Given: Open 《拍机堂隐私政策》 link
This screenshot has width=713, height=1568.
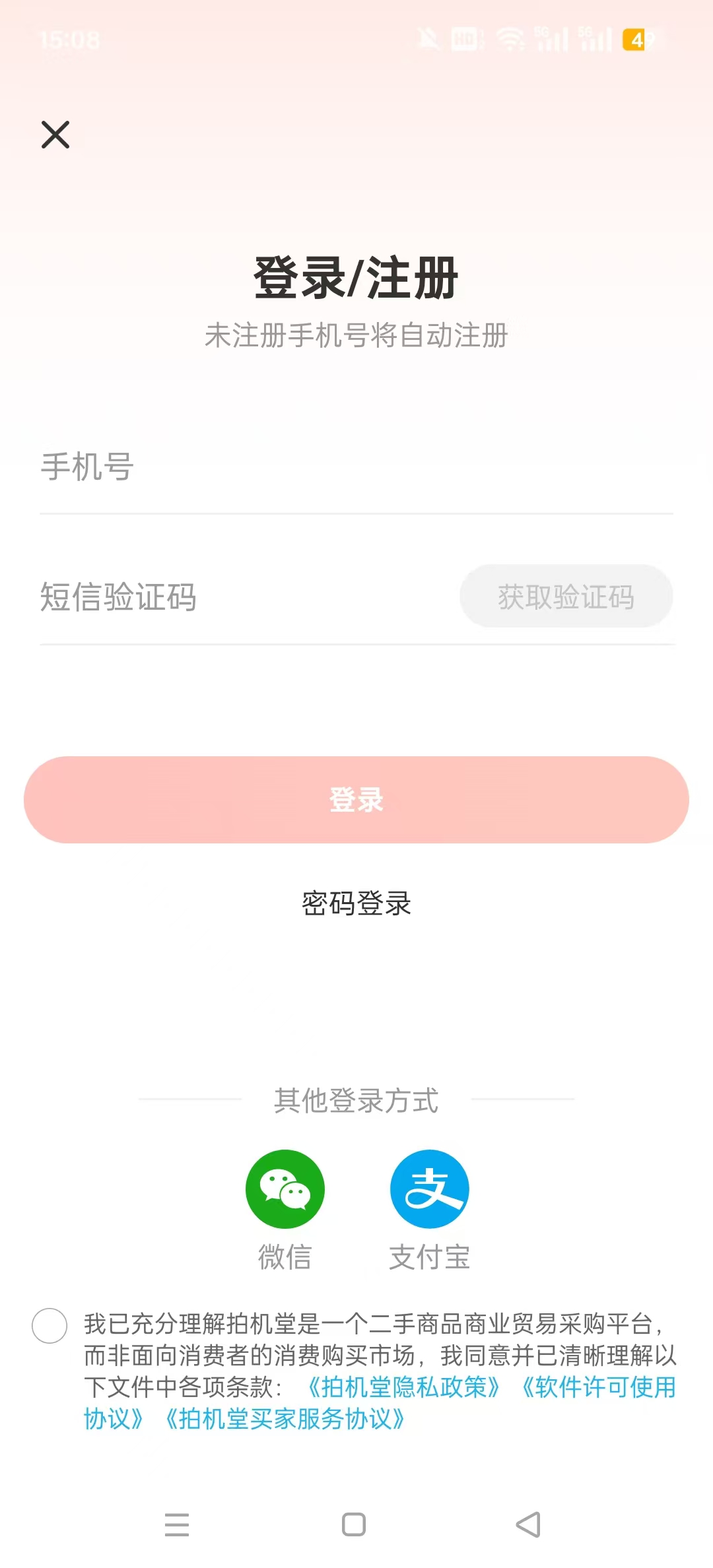Looking at the screenshot, I should coord(404,1387).
